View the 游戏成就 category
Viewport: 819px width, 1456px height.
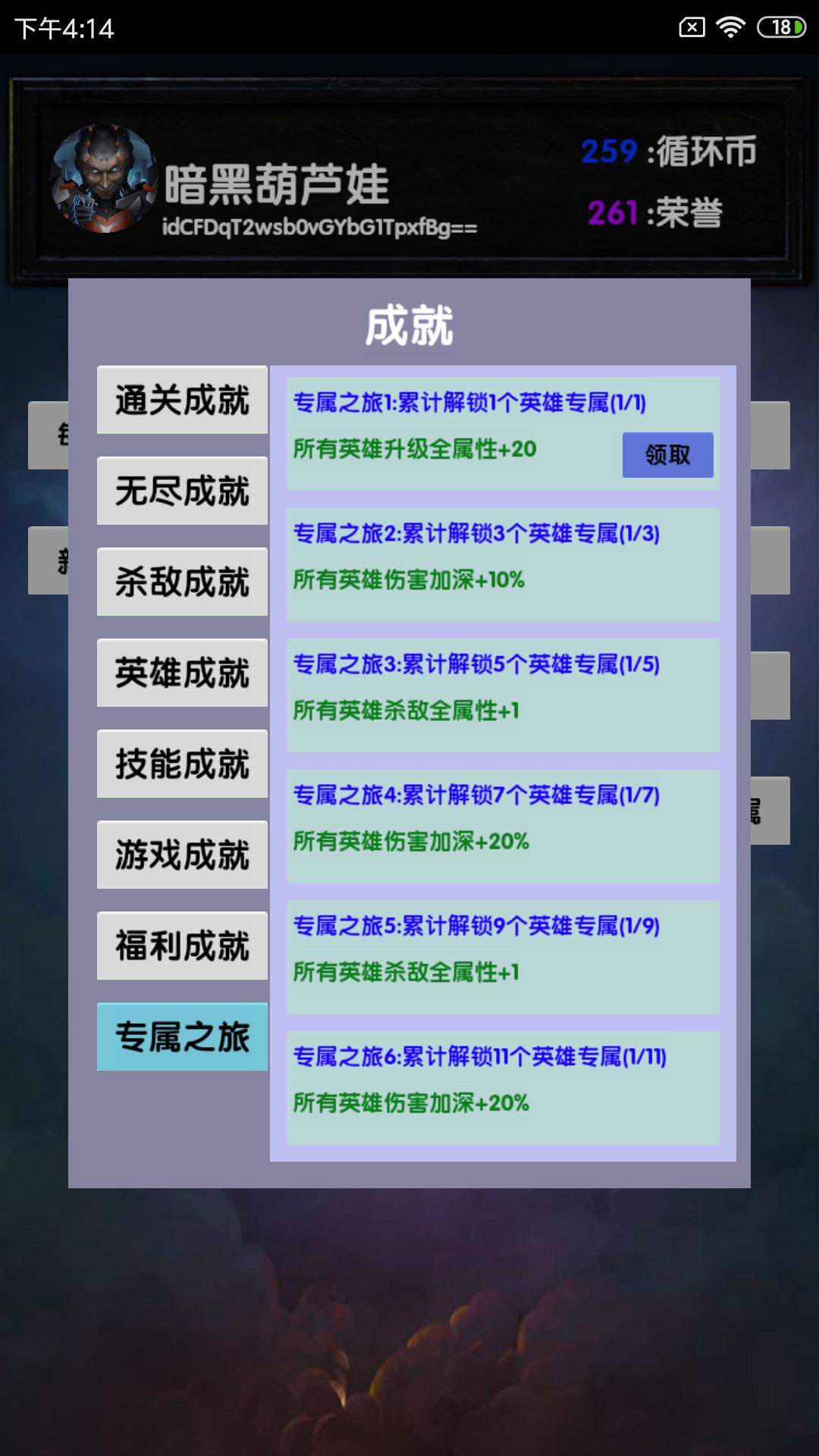coord(182,855)
